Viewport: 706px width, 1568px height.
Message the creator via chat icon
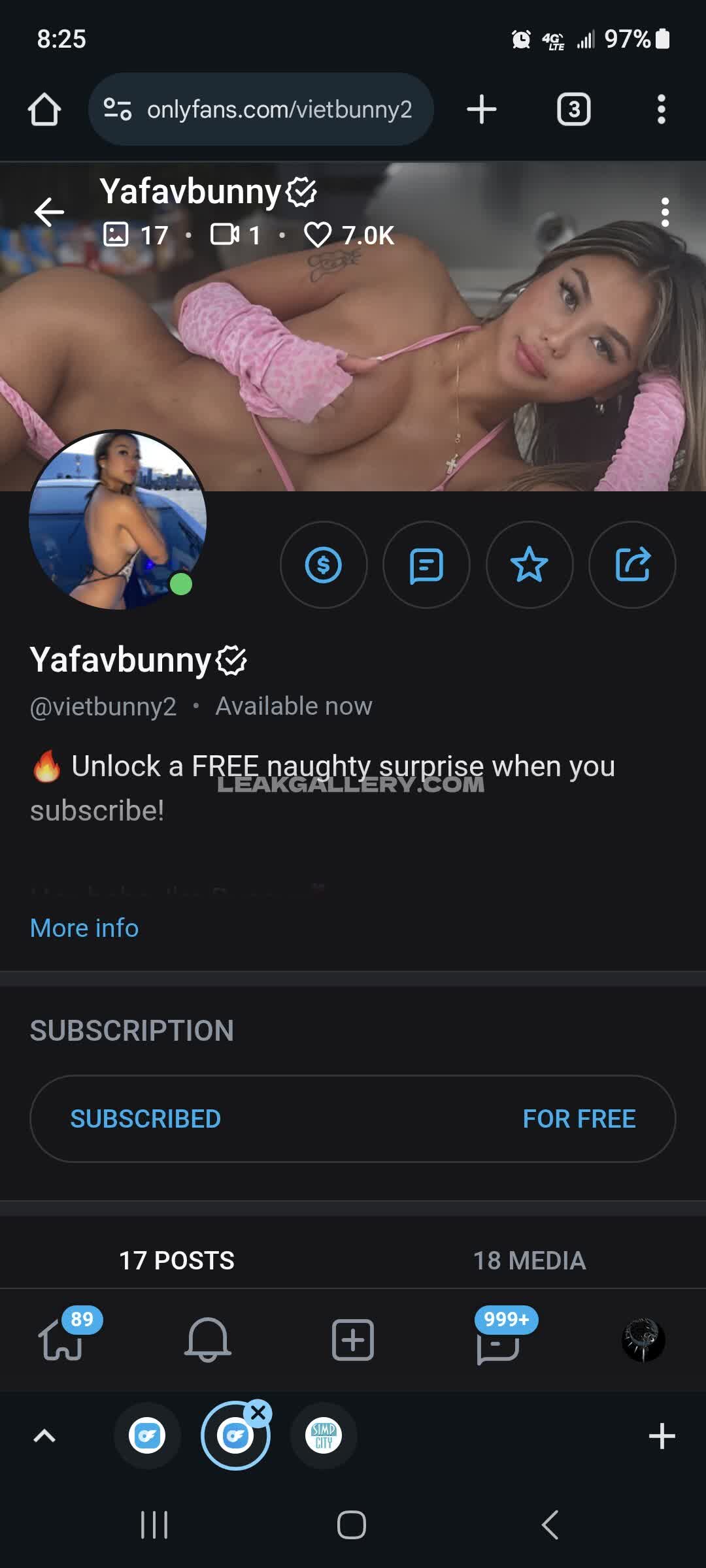pyautogui.click(x=426, y=565)
